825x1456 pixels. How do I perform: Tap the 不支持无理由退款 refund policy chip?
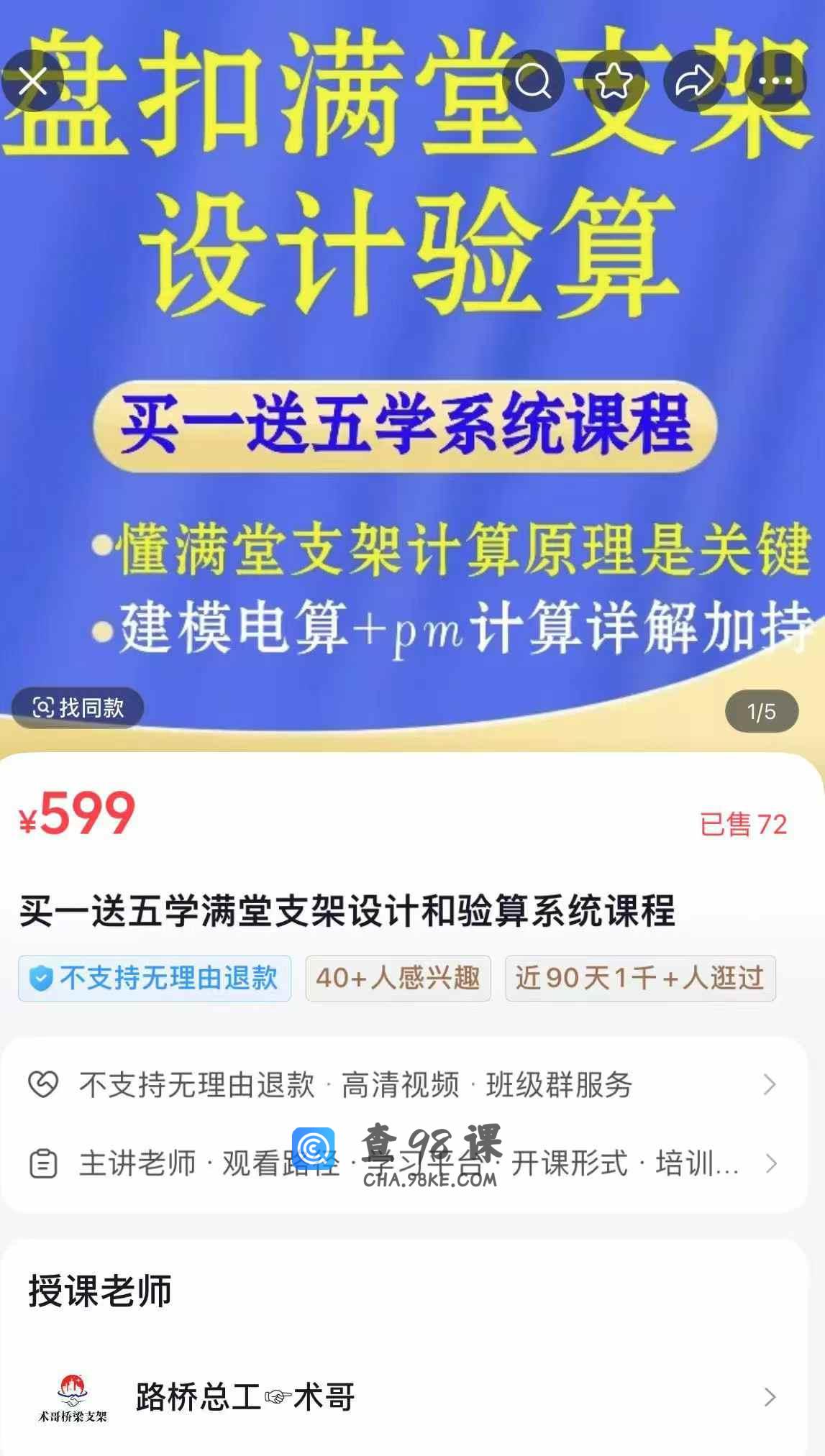155,978
